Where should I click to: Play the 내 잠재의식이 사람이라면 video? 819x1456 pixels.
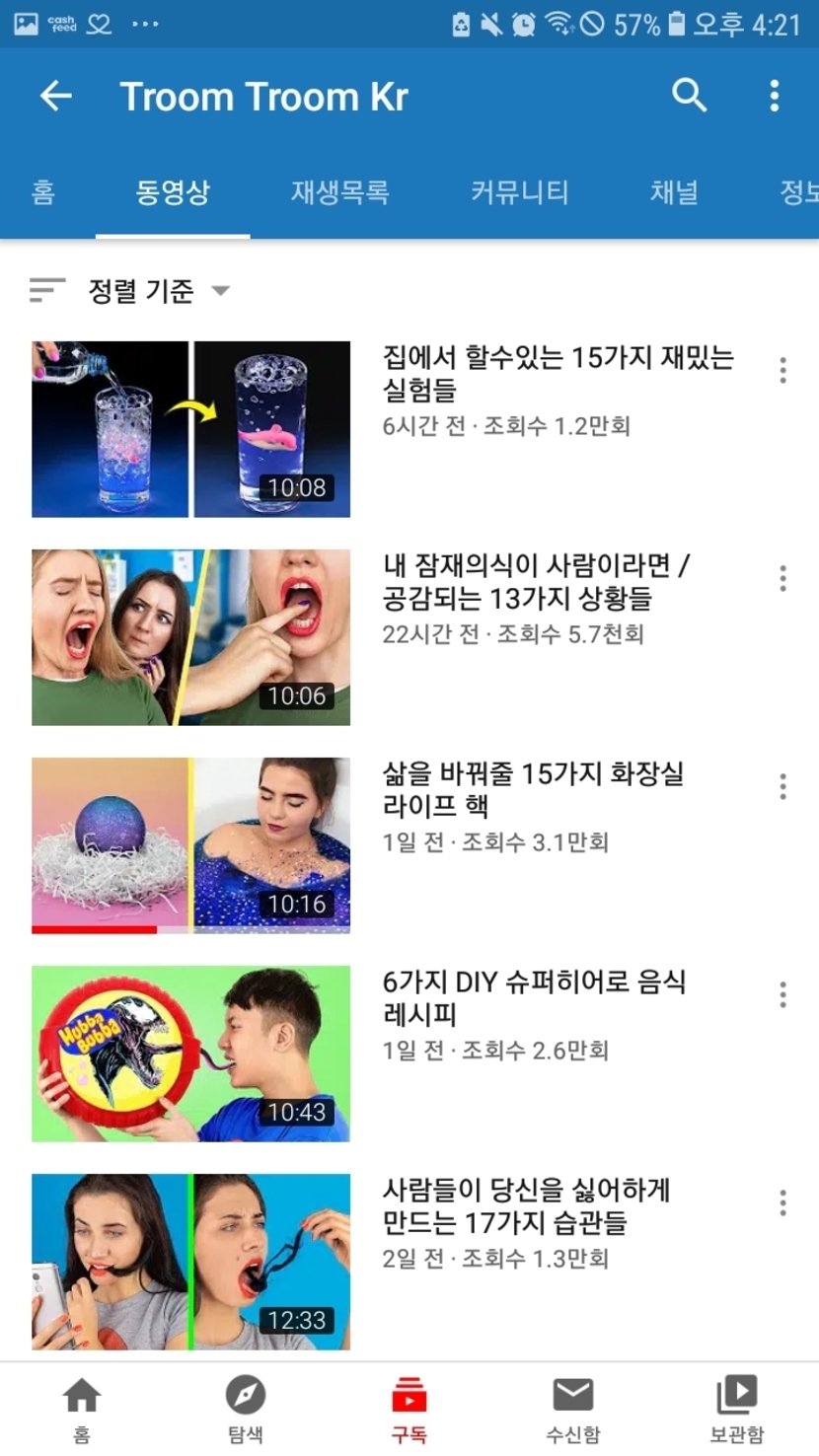pos(190,637)
